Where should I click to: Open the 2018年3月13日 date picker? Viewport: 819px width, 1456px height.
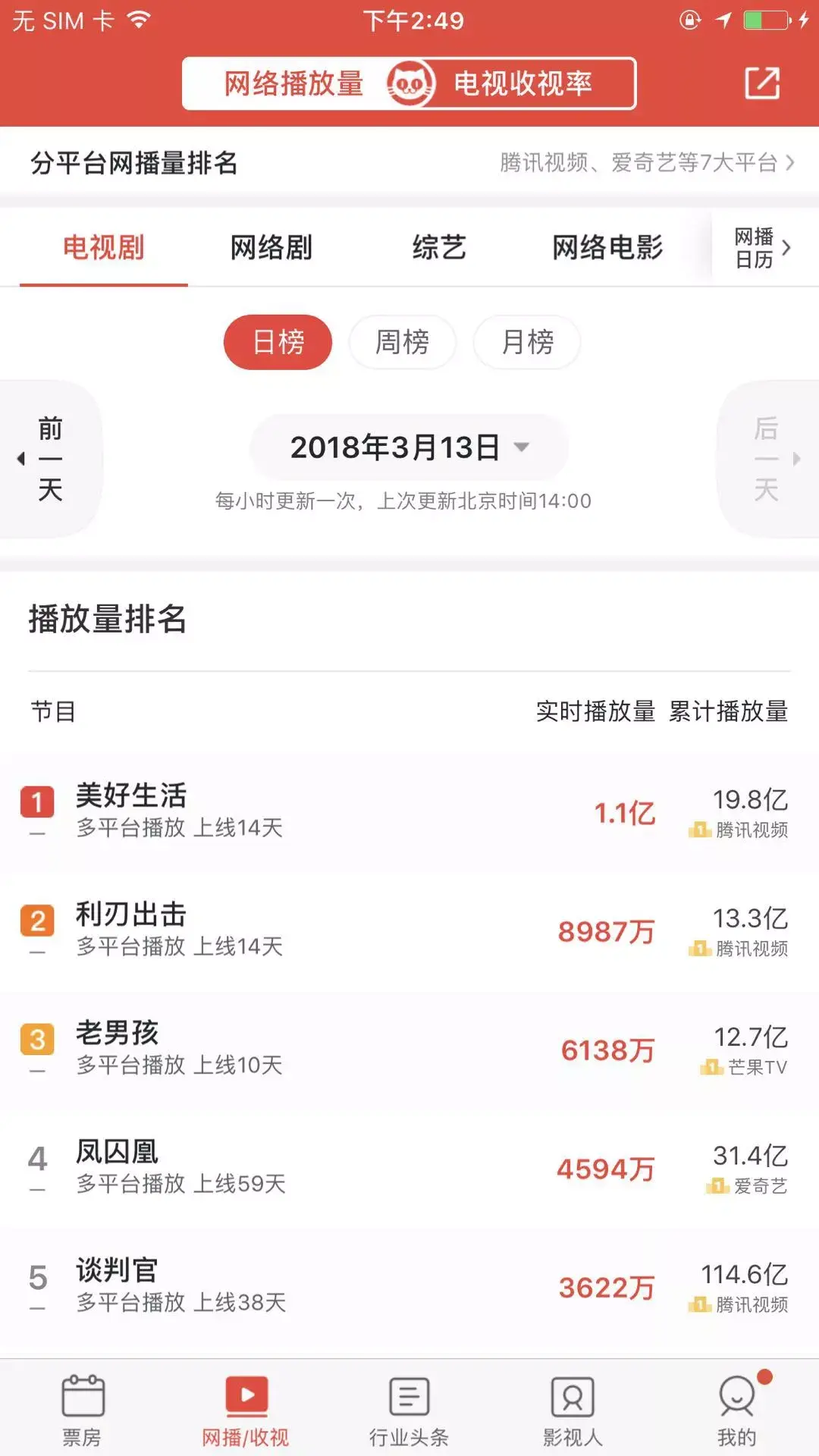click(x=409, y=447)
